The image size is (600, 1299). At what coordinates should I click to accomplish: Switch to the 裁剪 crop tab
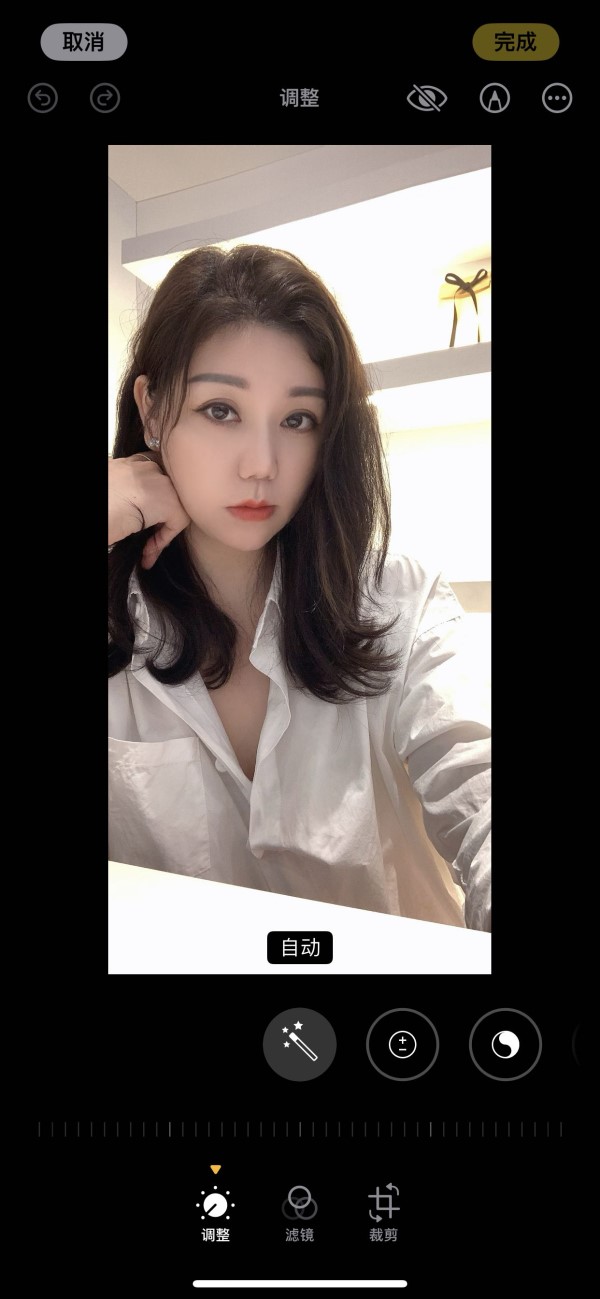click(383, 1214)
